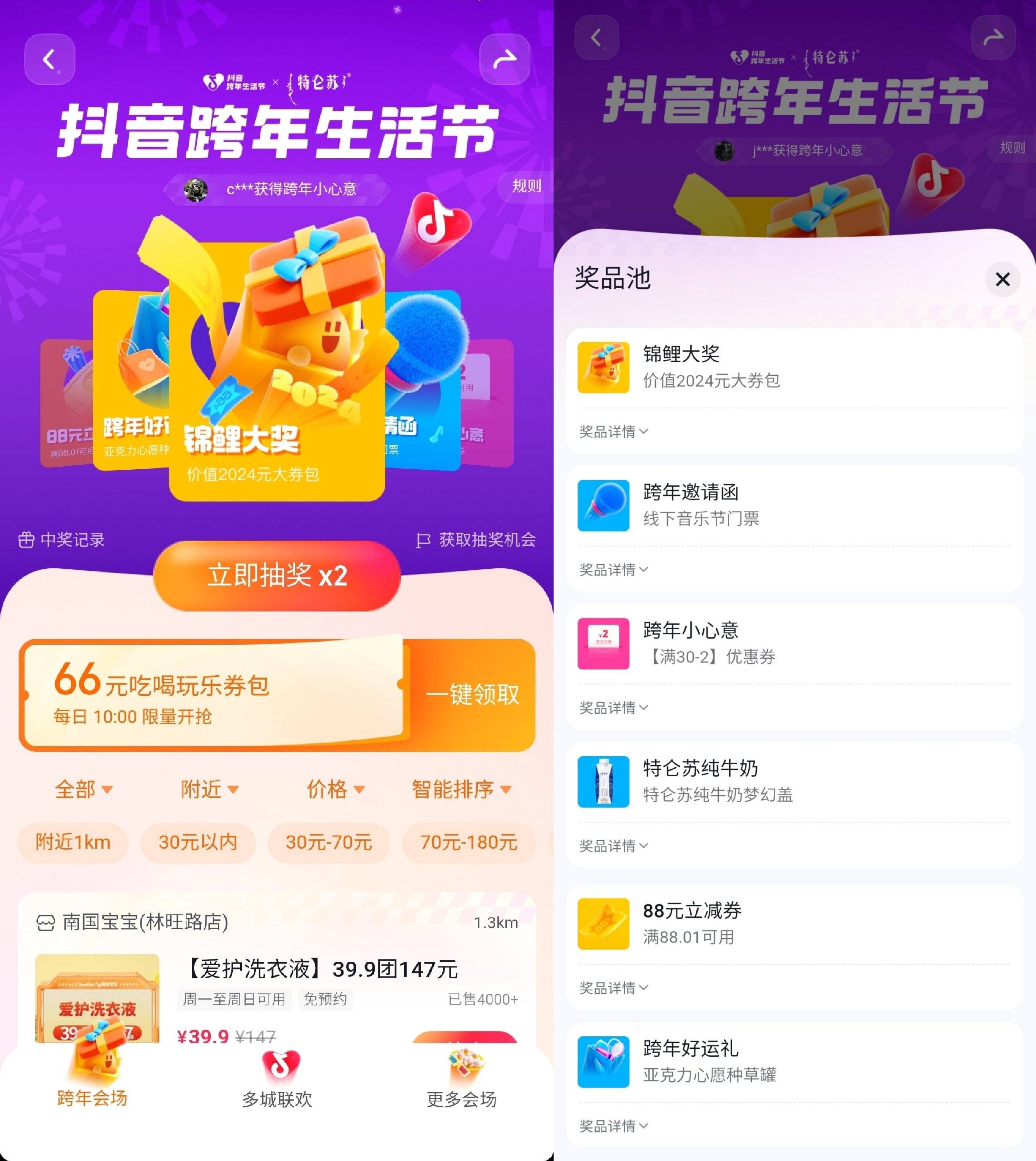Tap the 立即抽奖 x2 draw button
This screenshot has width=1036, height=1161.
click(x=277, y=575)
